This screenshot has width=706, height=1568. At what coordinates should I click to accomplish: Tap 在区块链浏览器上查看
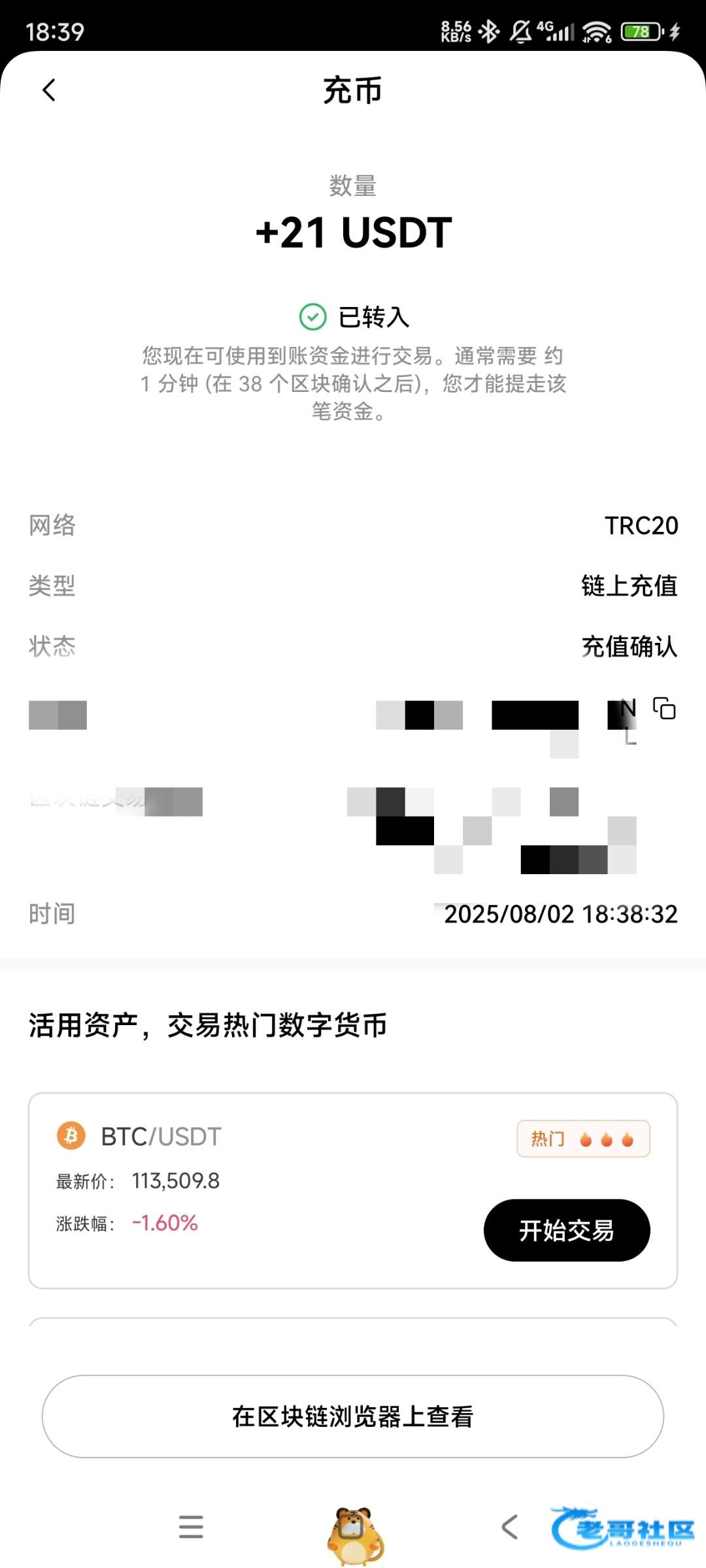(353, 1416)
